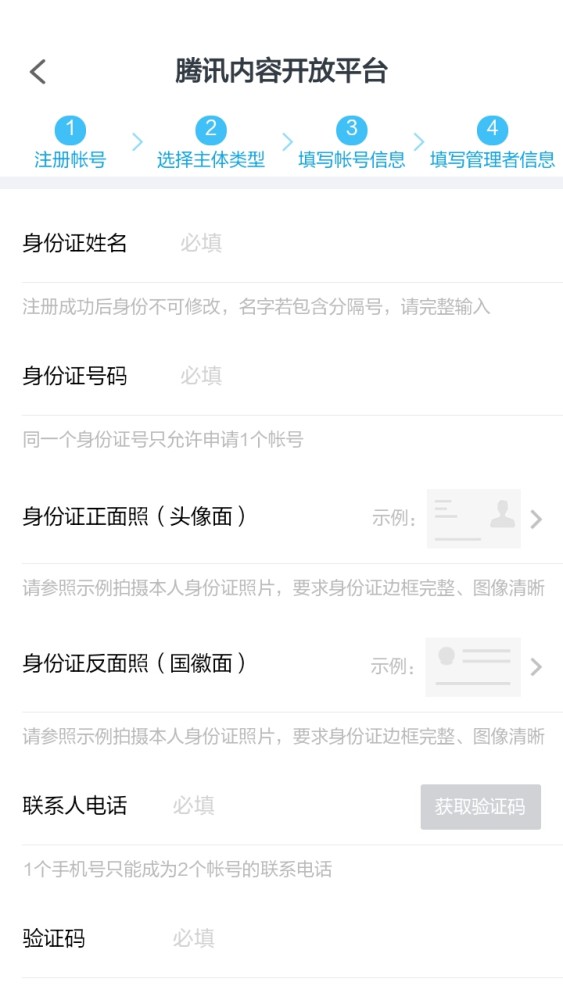Image resolution: width=563 pixels, height=1000 pixels.
Task: Tap the 联系人电话 input field
Action: tap(292, 806)
